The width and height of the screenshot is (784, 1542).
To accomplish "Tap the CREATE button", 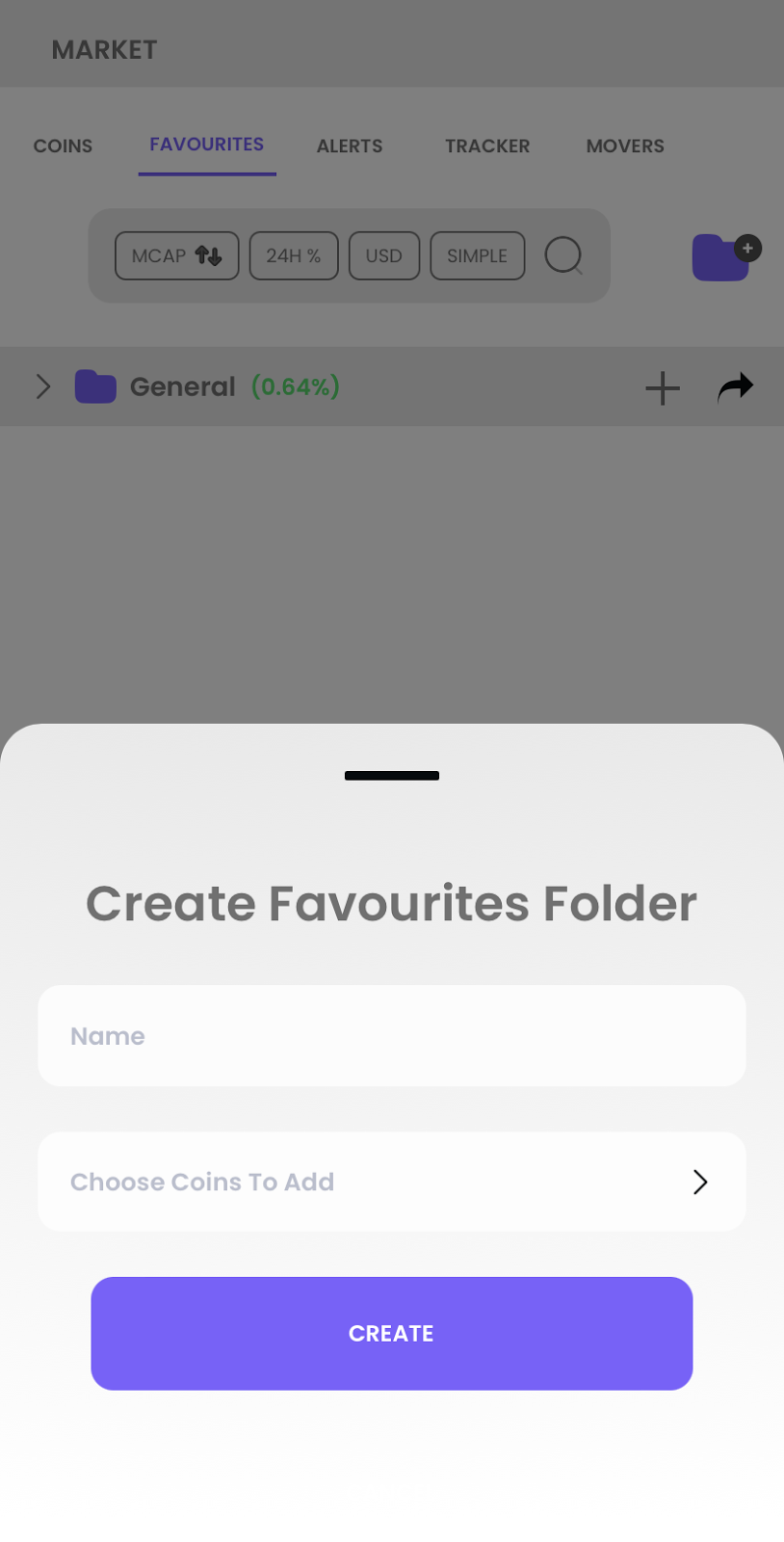I will coord(391,1333).
